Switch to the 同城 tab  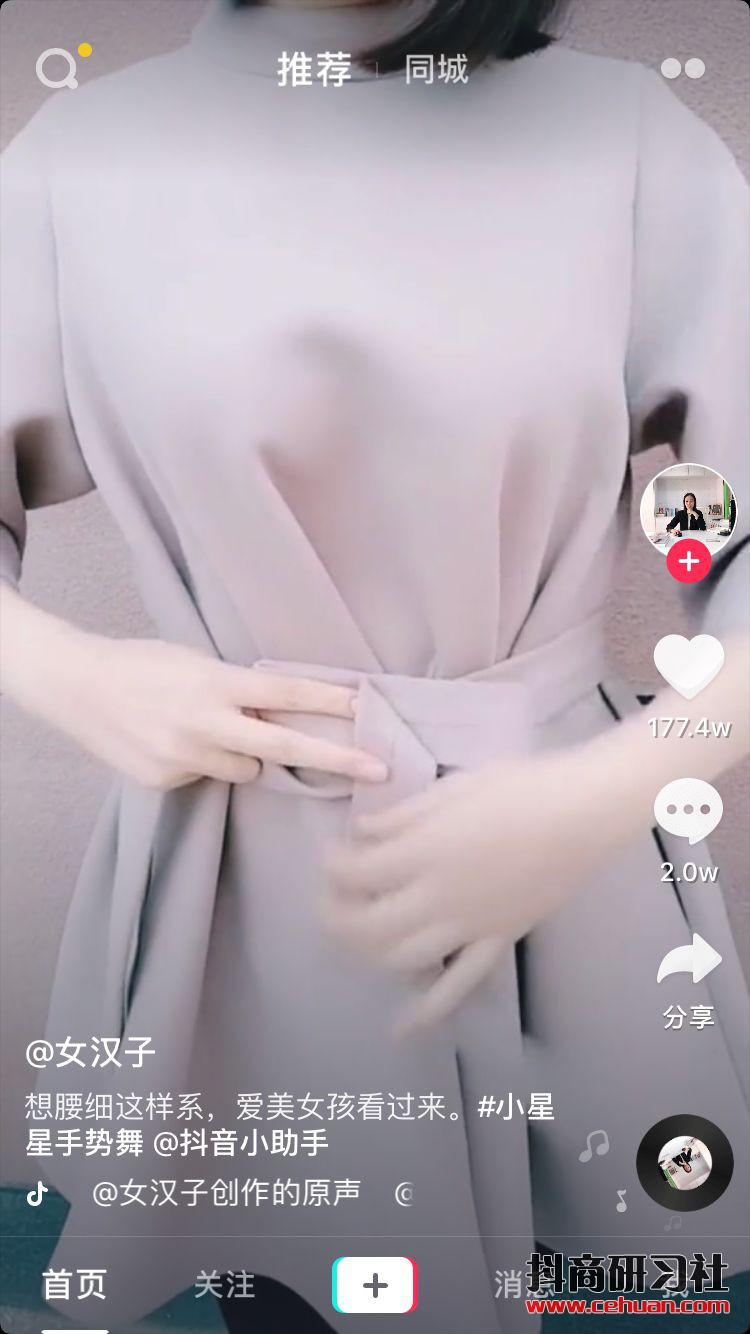click(x=436, y=70)
